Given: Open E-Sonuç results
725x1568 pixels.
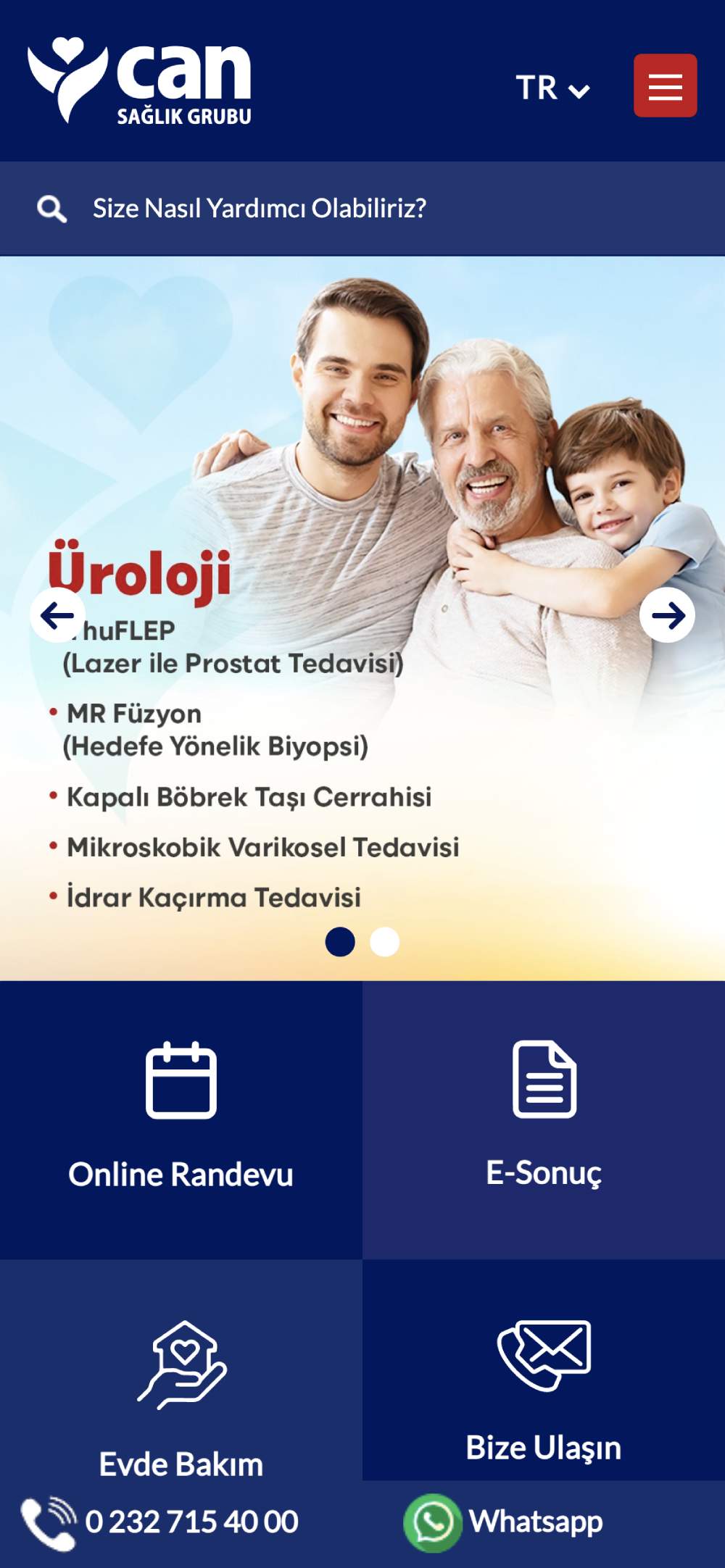Looking at the screenshot, I should click(544, 1119).
